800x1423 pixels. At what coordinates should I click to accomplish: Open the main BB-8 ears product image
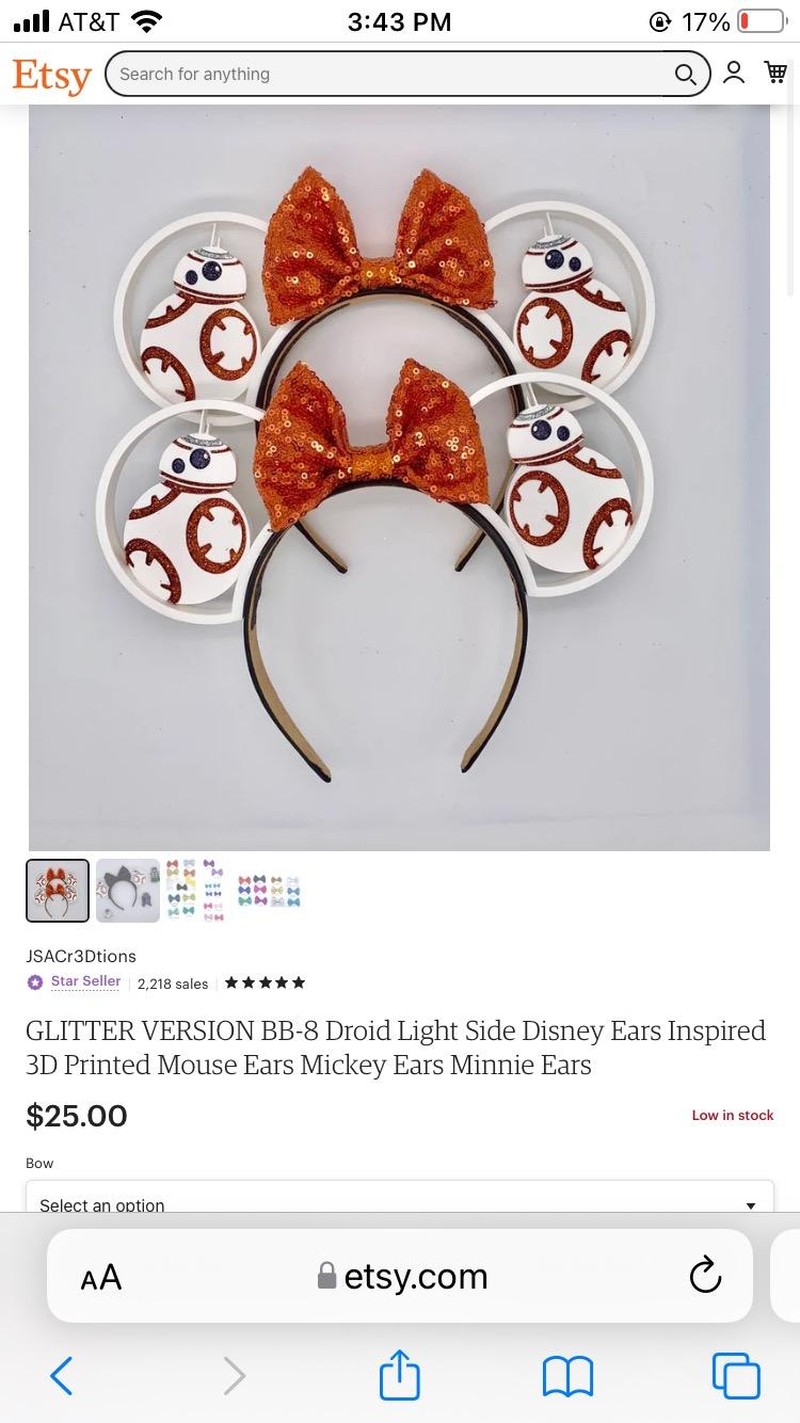point(399,478)
